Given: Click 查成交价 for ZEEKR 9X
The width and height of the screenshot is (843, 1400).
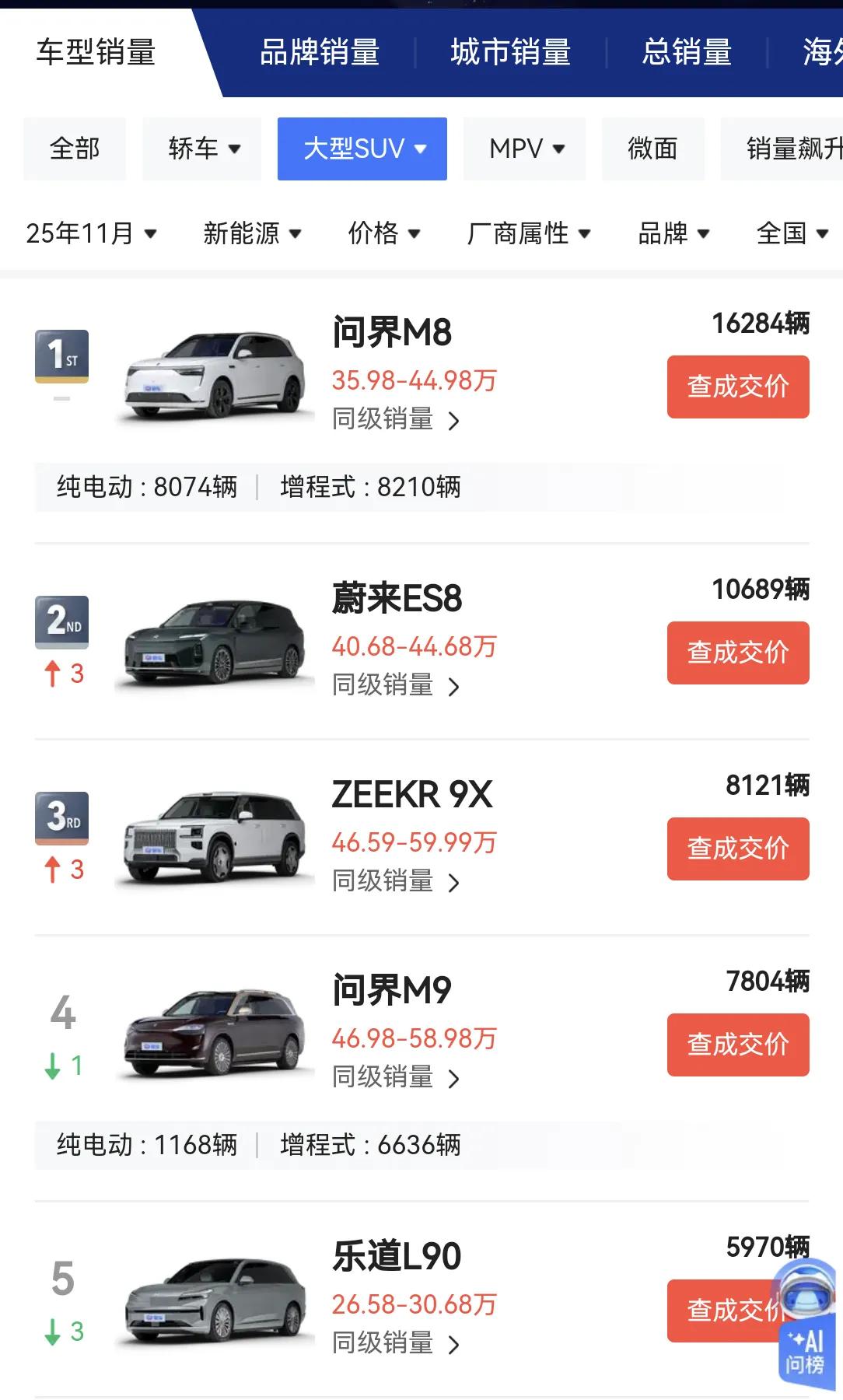Looking at the screenshot, I should 737,849.
